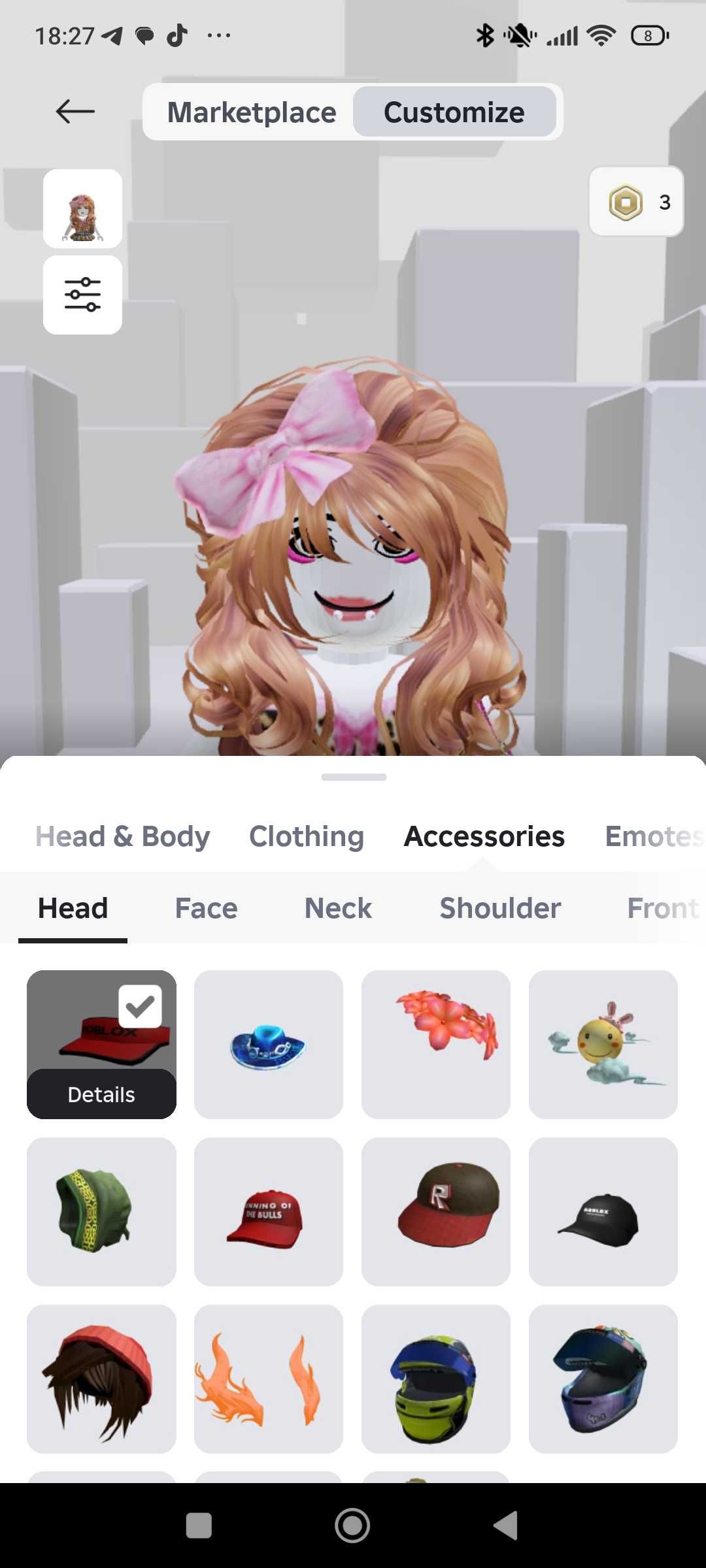Viewport: 706px width, 1568px height.
Task: Go back using the arrow icon
Action: point(75,112)
